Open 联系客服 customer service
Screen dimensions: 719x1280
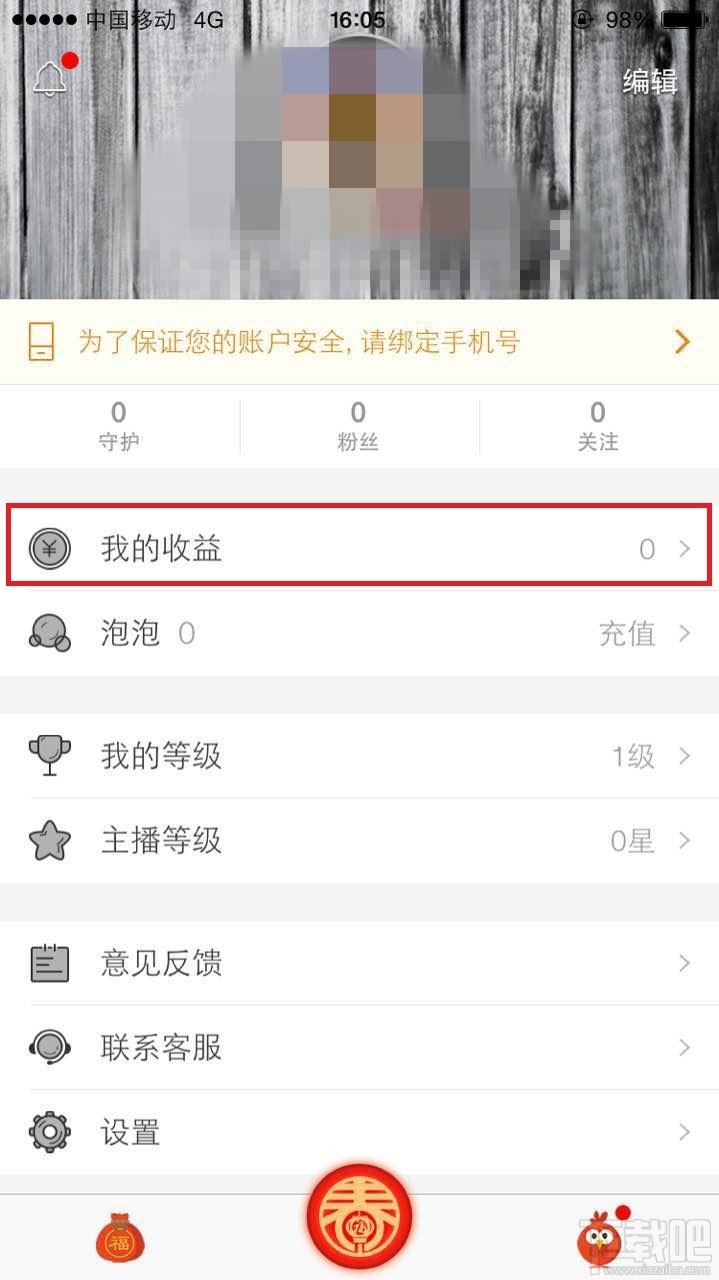pos(359,1048)
